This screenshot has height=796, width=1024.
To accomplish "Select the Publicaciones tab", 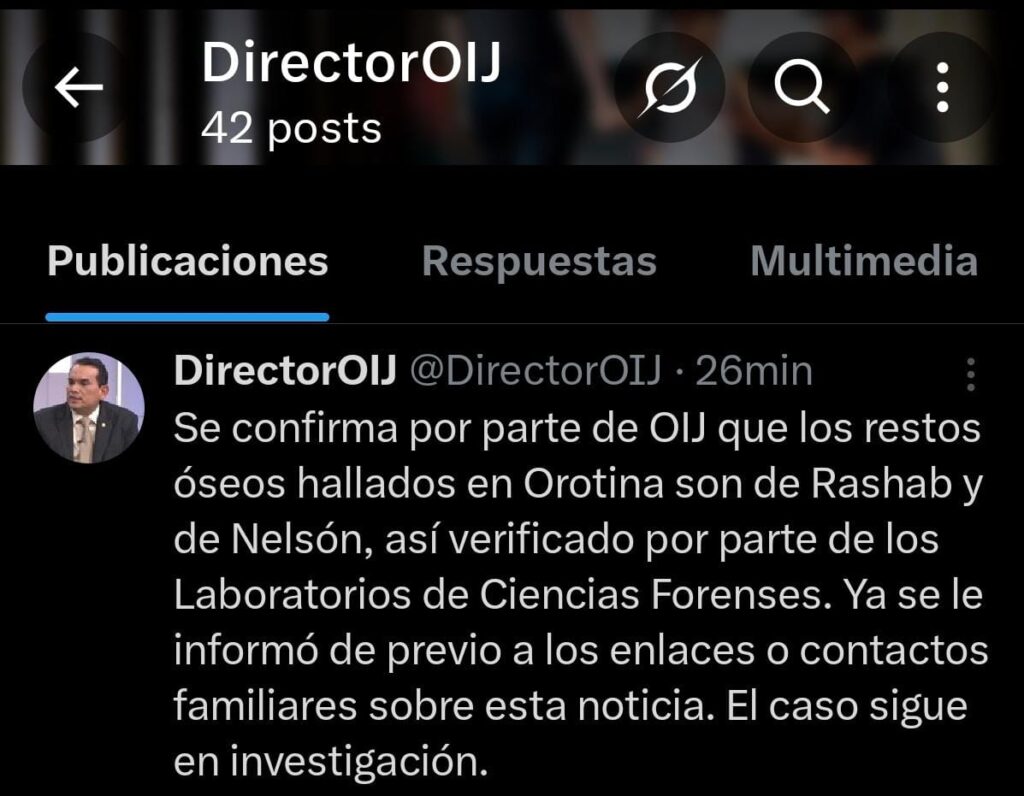I will 187,262.
